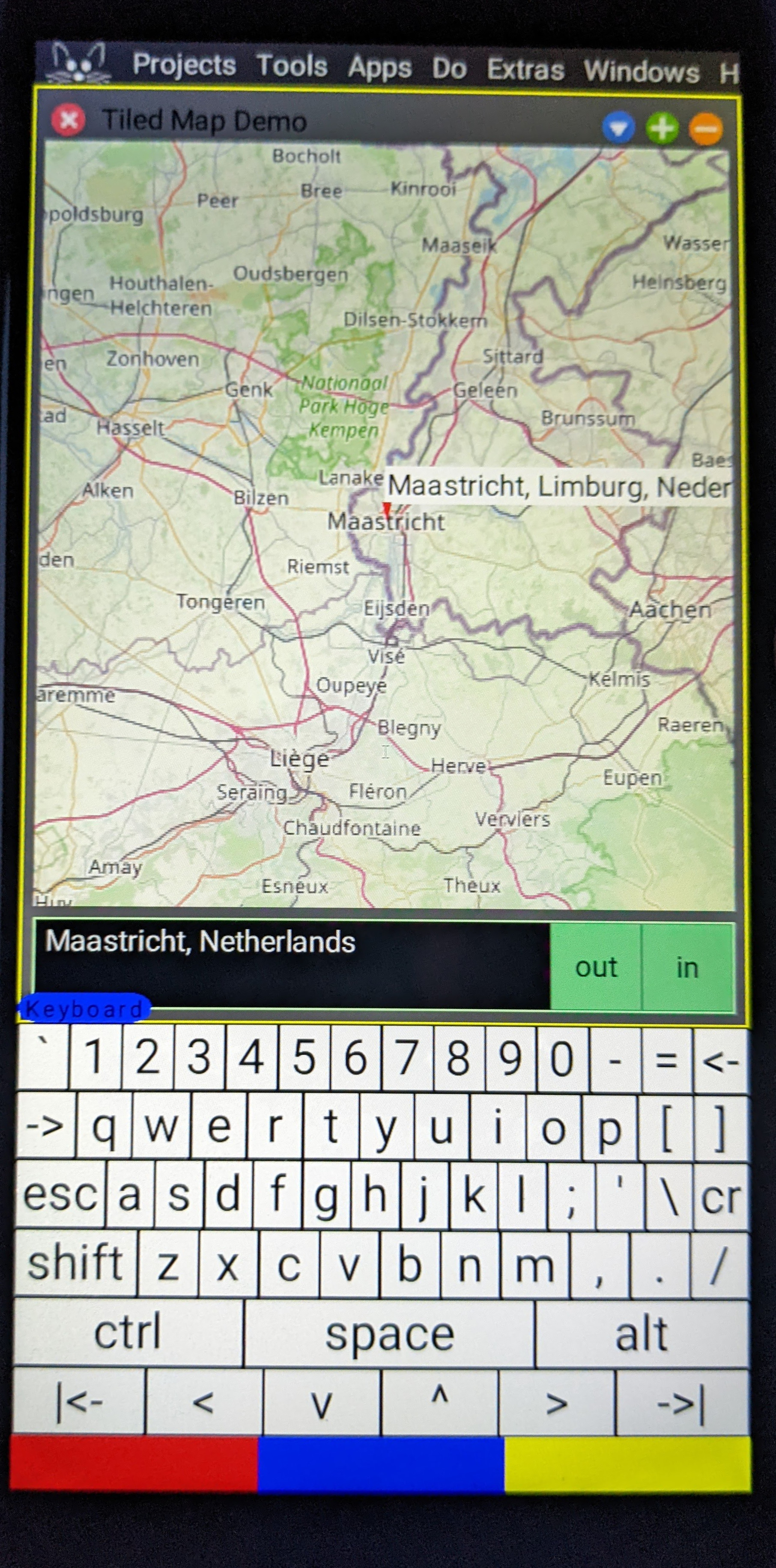Tap the blue Keyboard handle

pyautogui.click(x=84, y=1009)
